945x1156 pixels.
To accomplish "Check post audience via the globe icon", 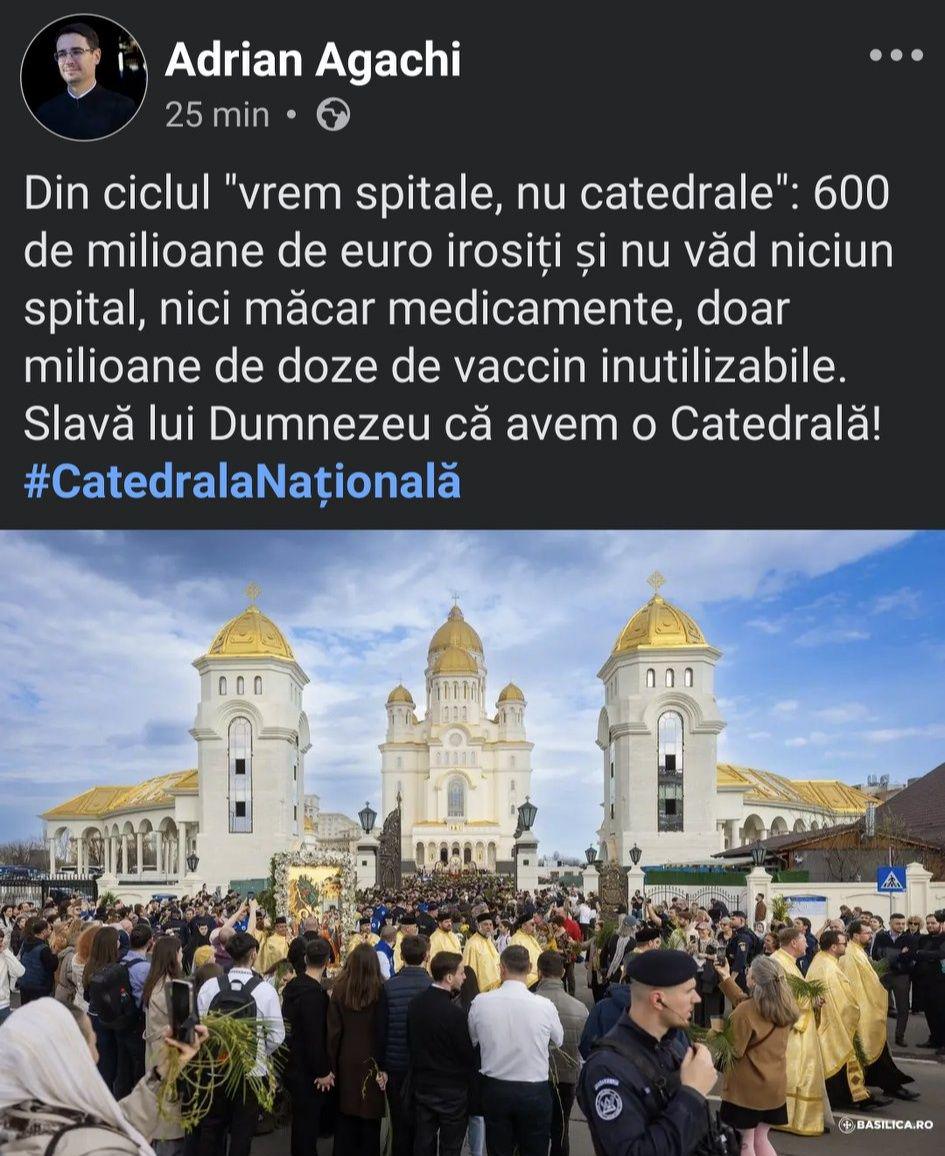I will (x=333, y=116).
